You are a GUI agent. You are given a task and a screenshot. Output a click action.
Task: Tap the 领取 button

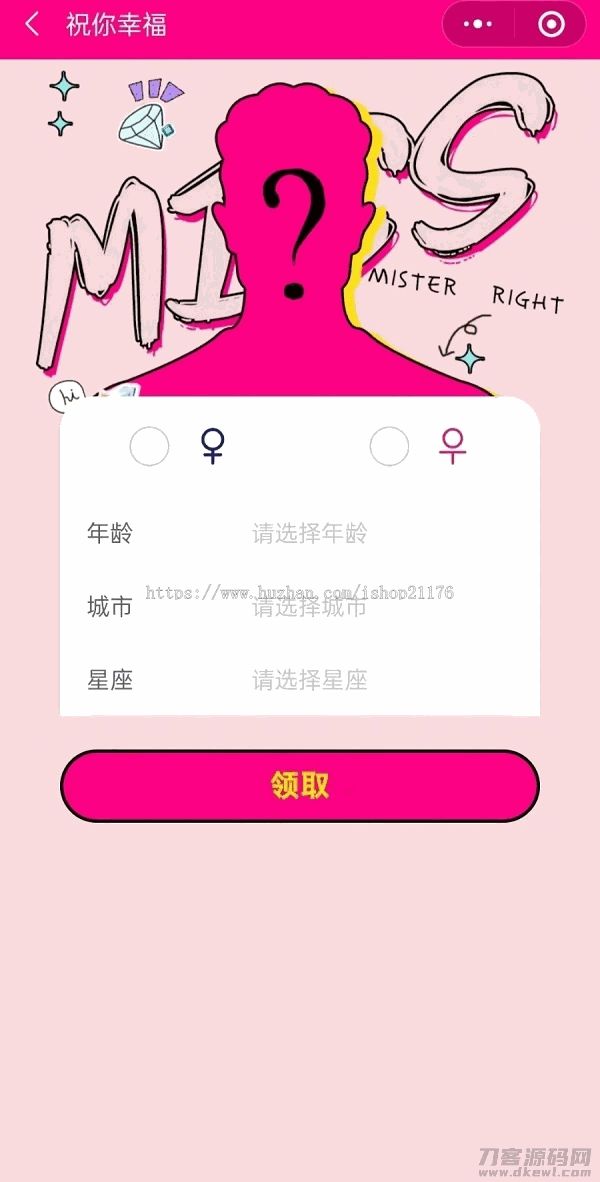300,786
